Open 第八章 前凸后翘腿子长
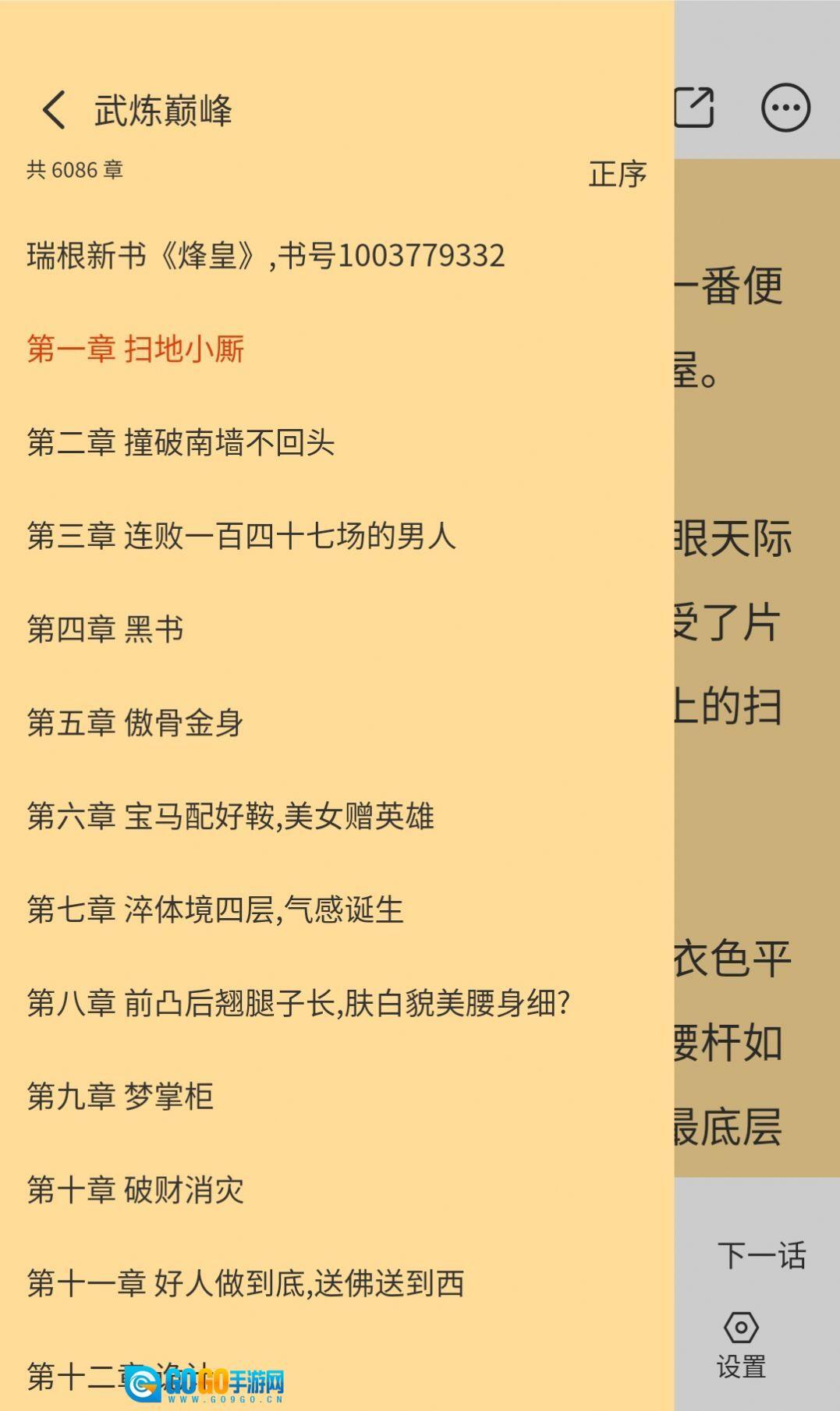Screen dimensions: 840x1411 (298, 1003)
